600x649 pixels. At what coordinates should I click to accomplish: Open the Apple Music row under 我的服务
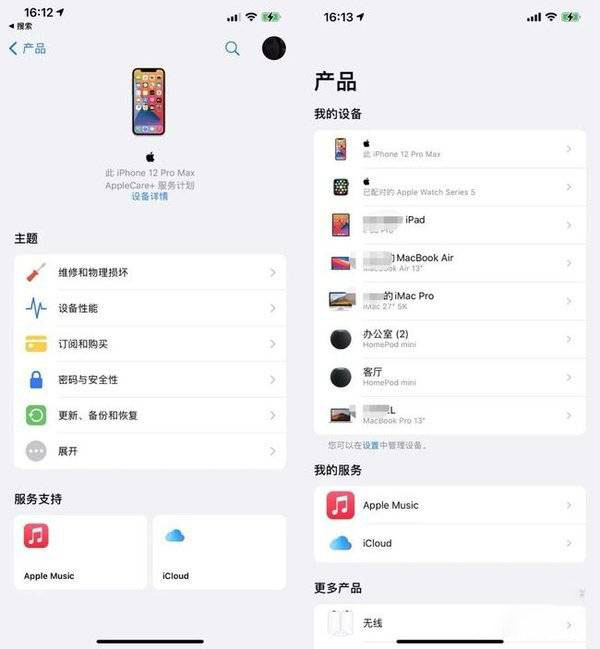[x=449, y=506]
